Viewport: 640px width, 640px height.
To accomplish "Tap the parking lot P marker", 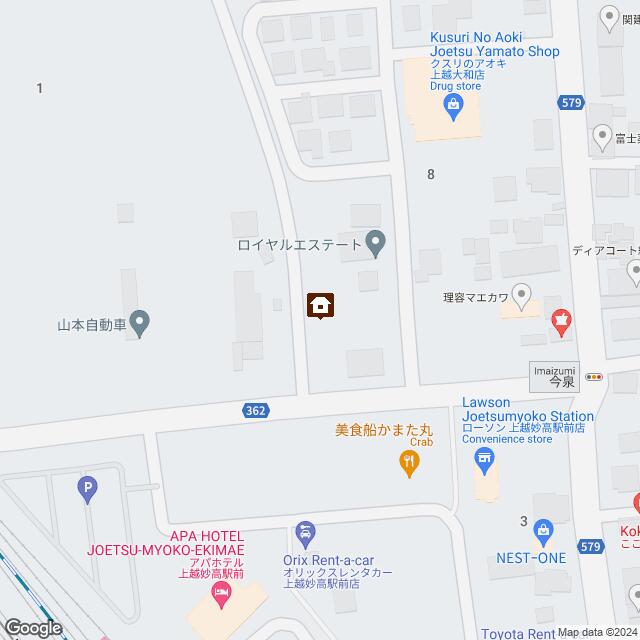I will (x=88, y=489).
